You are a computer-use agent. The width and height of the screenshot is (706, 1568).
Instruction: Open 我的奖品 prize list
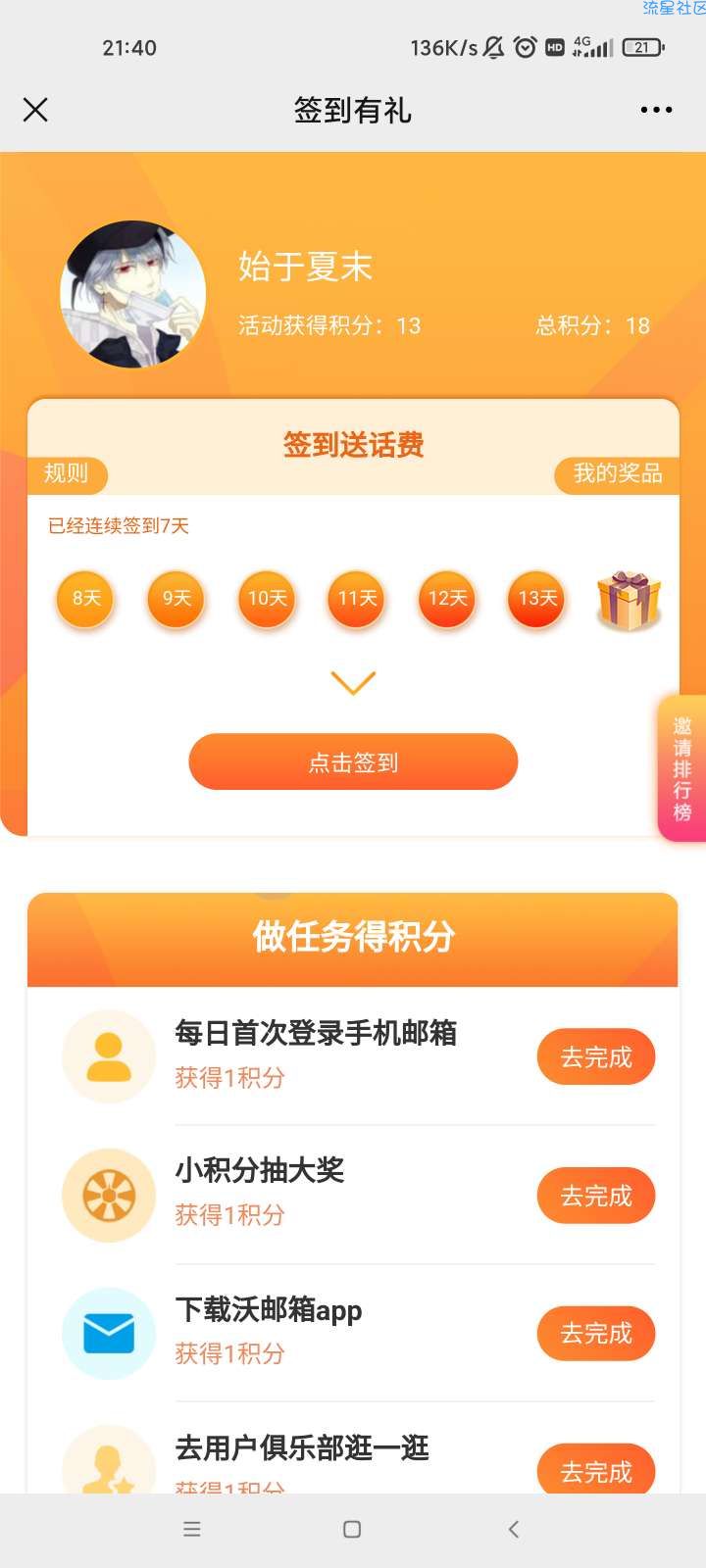617,474
